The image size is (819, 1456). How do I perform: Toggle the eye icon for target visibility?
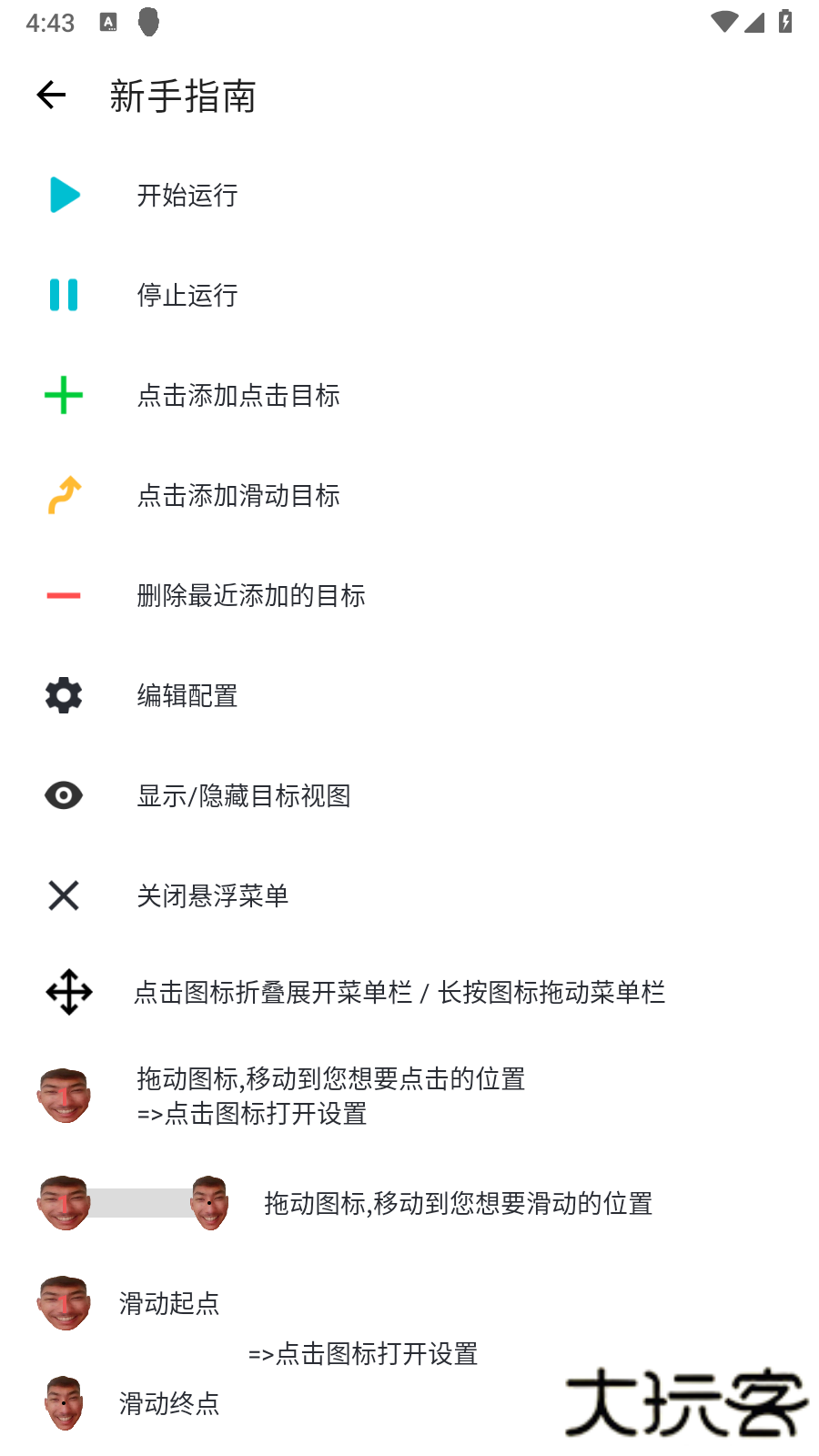pos(62,795)
